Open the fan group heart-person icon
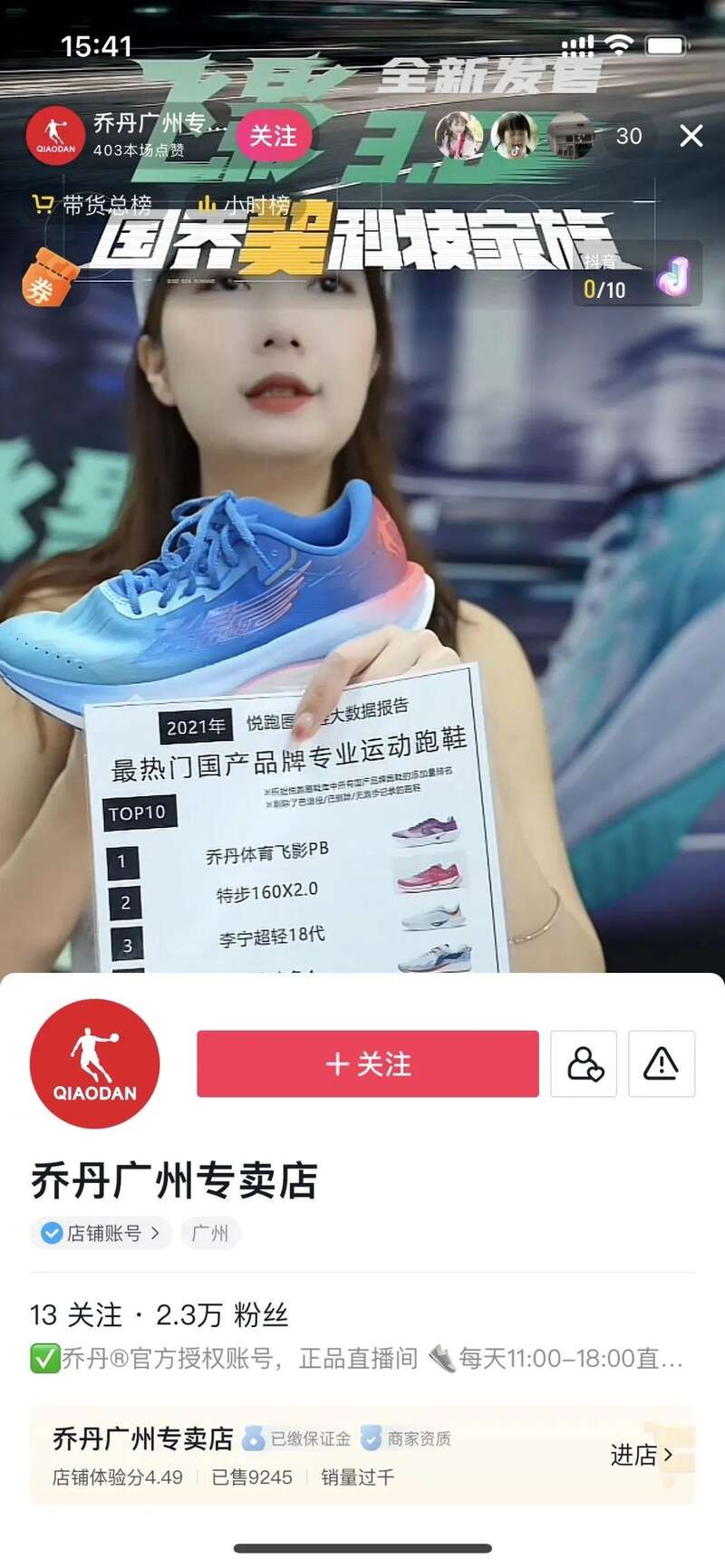The width and height of the screenshot is (725, 1568). tap(584, 1063)
